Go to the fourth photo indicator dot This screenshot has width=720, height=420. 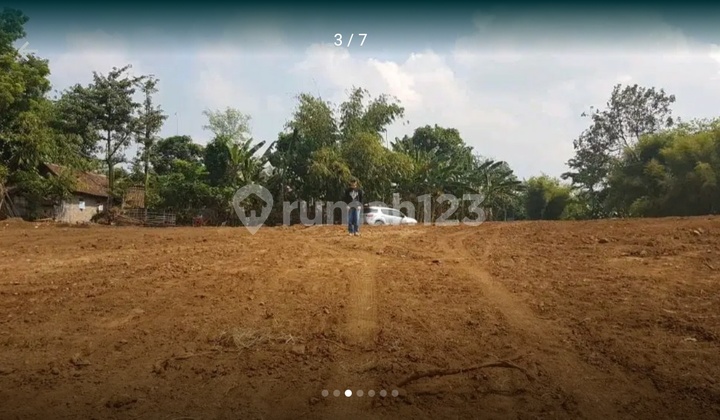point(360,393)
